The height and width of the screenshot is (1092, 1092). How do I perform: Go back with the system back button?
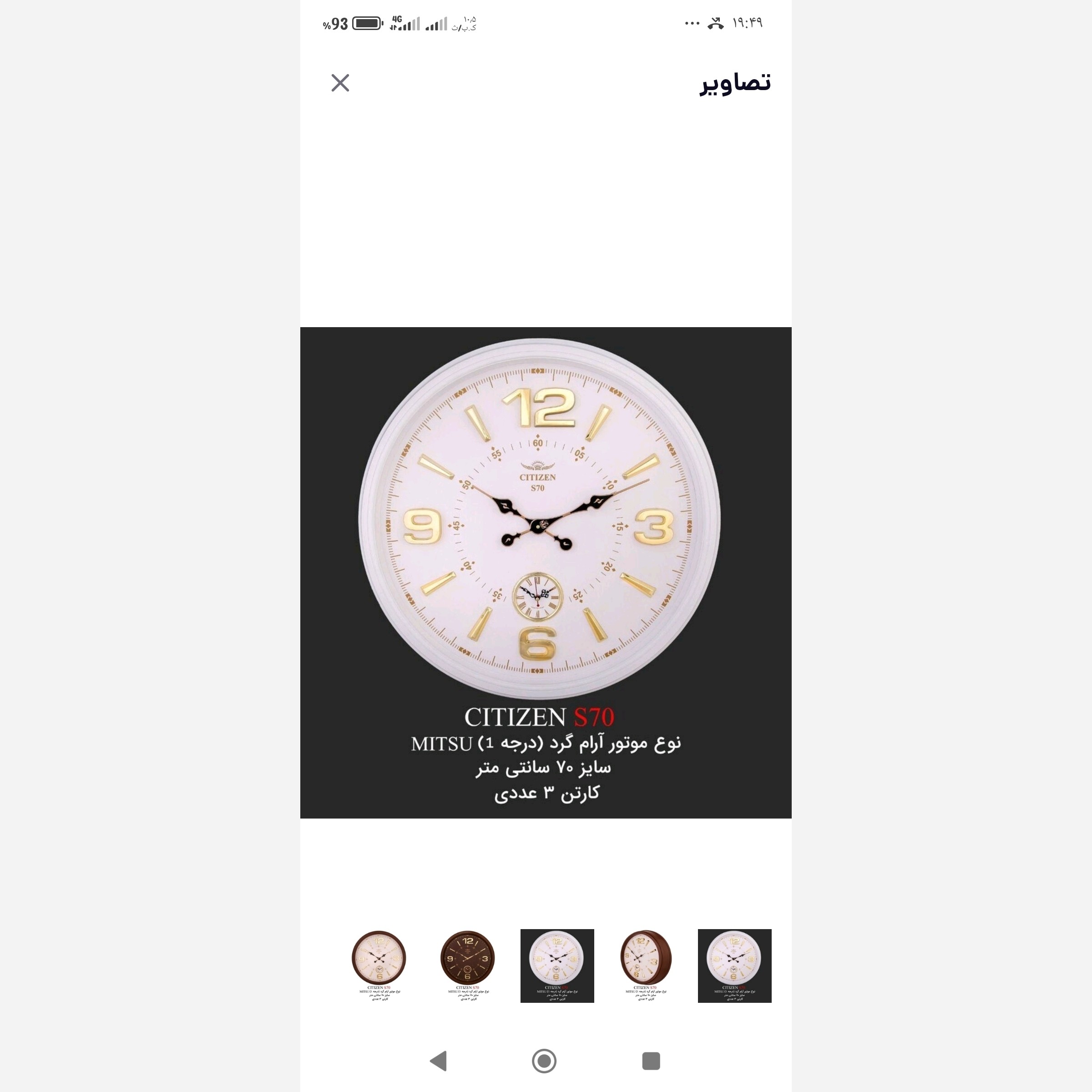pos(439,1061)
